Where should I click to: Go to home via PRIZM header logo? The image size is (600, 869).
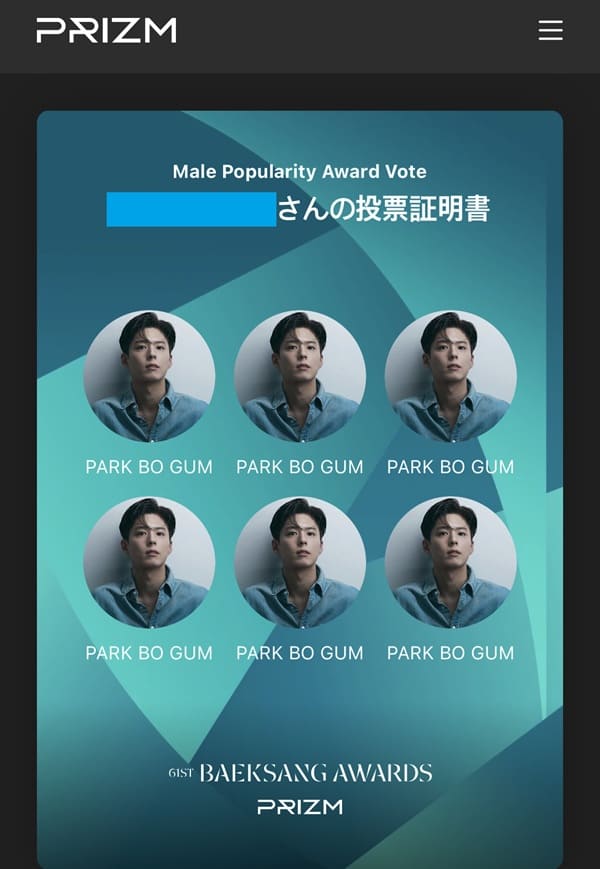pyautogui.click(x=106, y=31)
